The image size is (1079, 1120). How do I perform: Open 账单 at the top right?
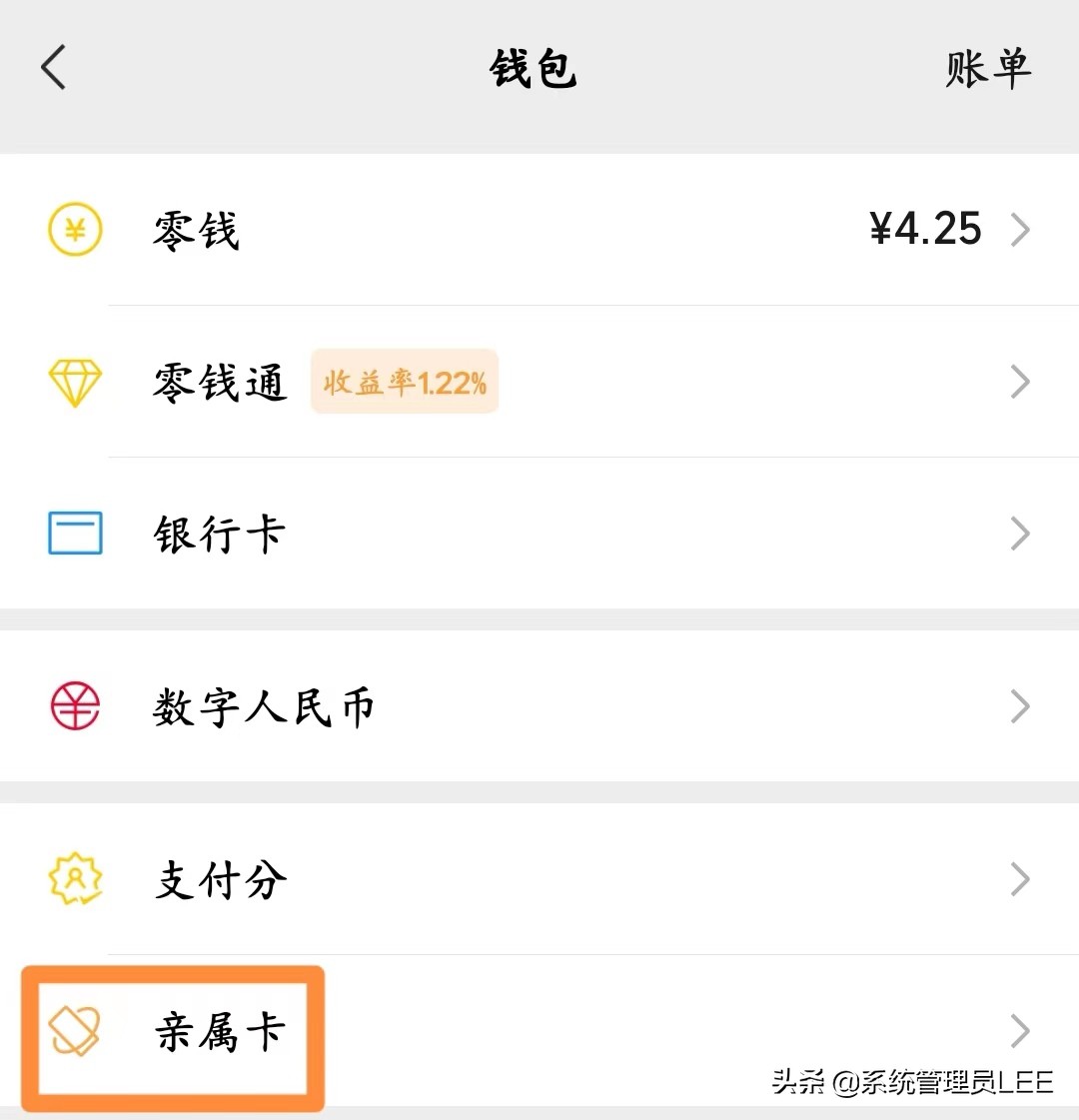[988, 68]
